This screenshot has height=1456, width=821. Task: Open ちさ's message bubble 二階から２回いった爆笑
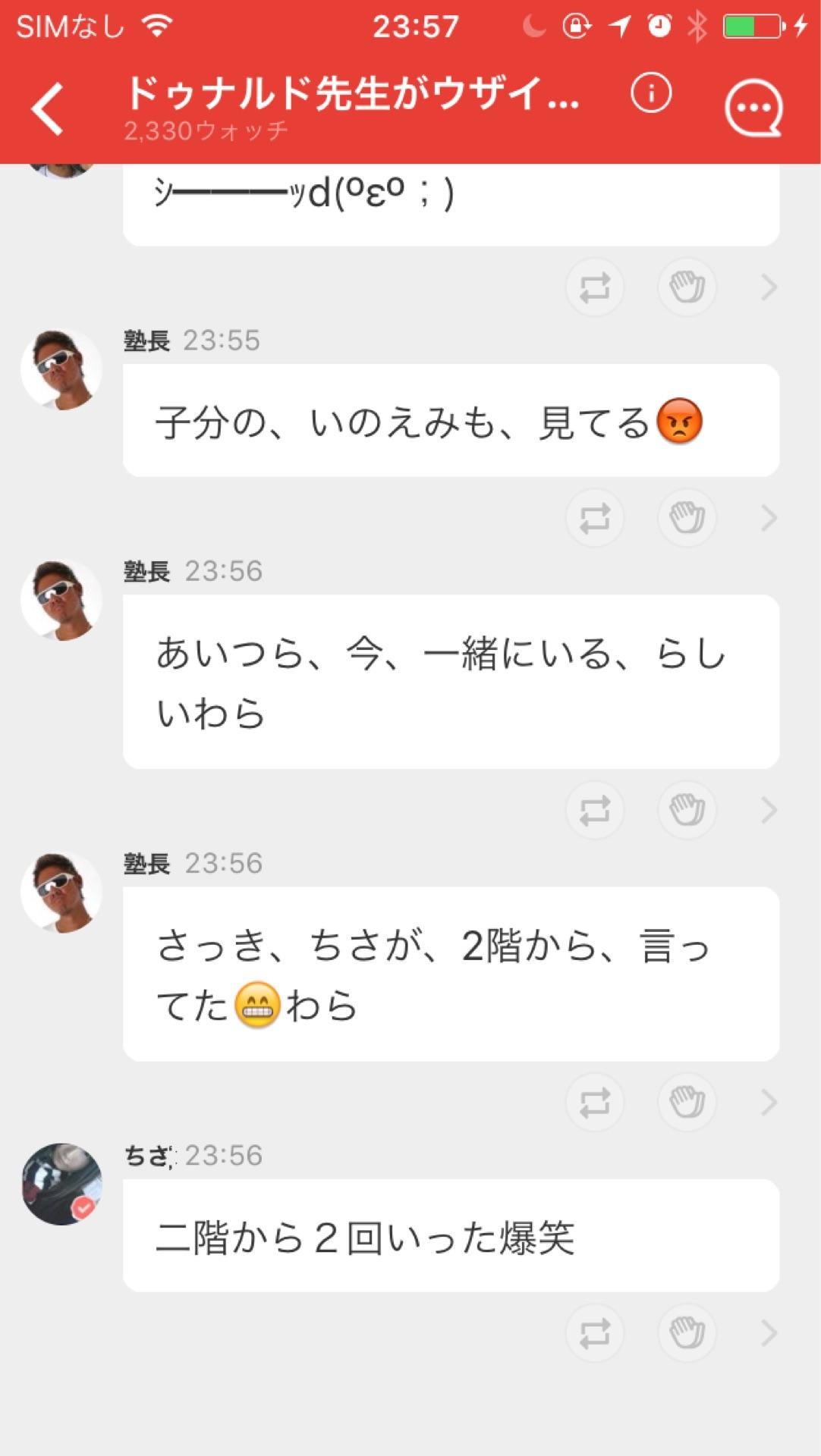tap(448, 1236)
